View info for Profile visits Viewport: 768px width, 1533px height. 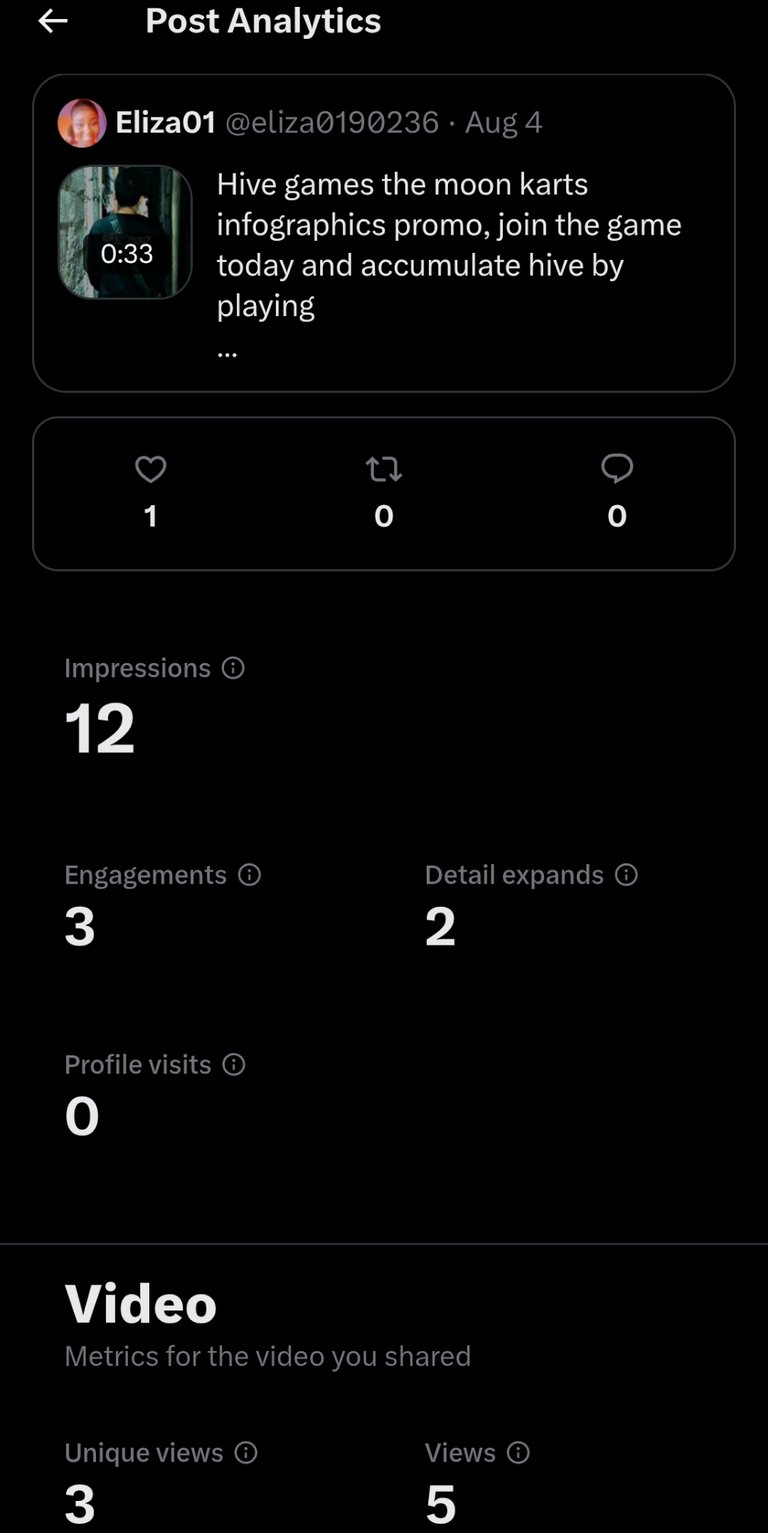tap(233, 1065)
